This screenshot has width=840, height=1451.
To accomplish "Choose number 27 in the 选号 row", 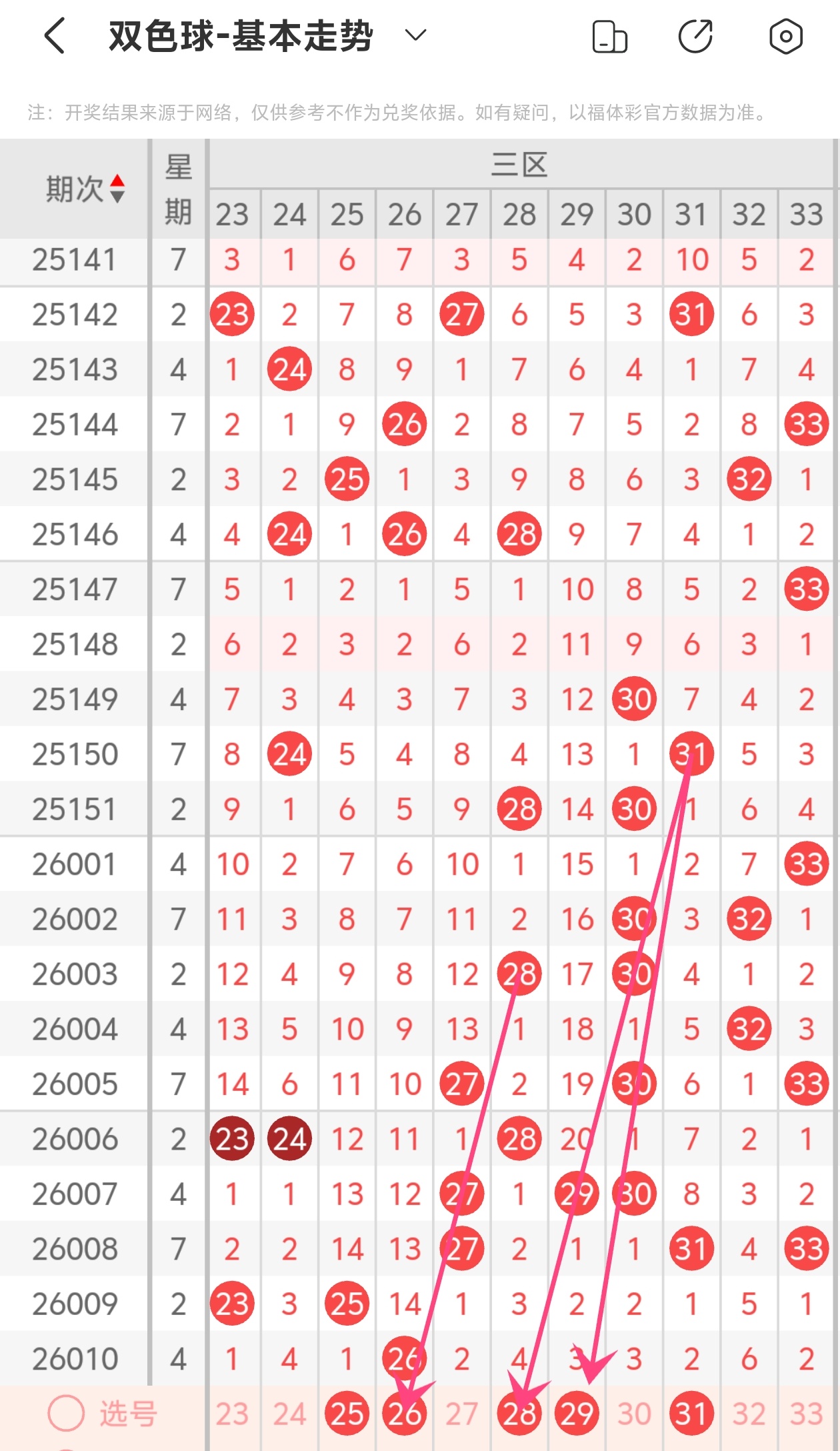I will click(461, 1413).
